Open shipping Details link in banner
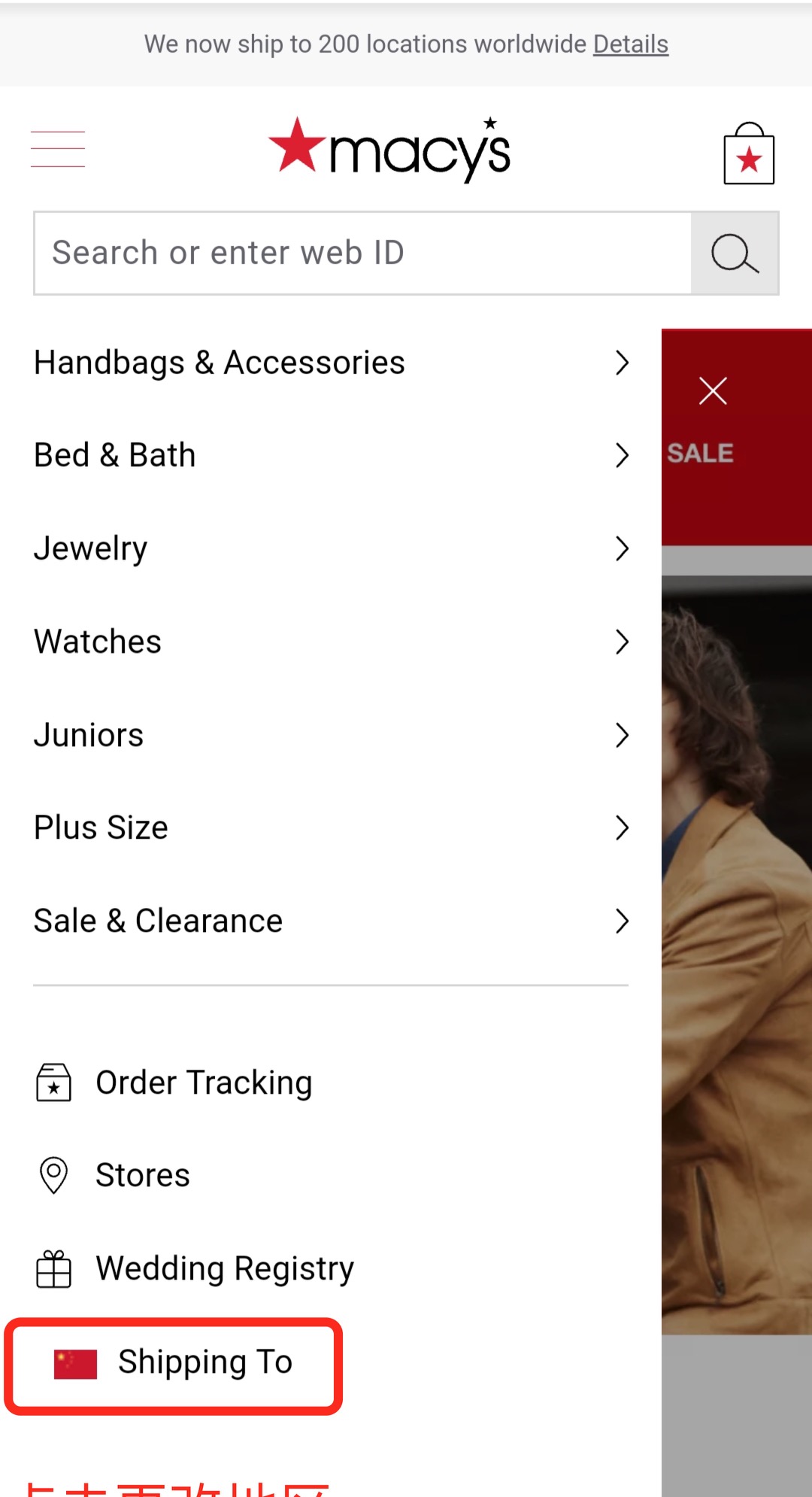The height and width of the screenshot is (1497, 812). click(630, 44)
